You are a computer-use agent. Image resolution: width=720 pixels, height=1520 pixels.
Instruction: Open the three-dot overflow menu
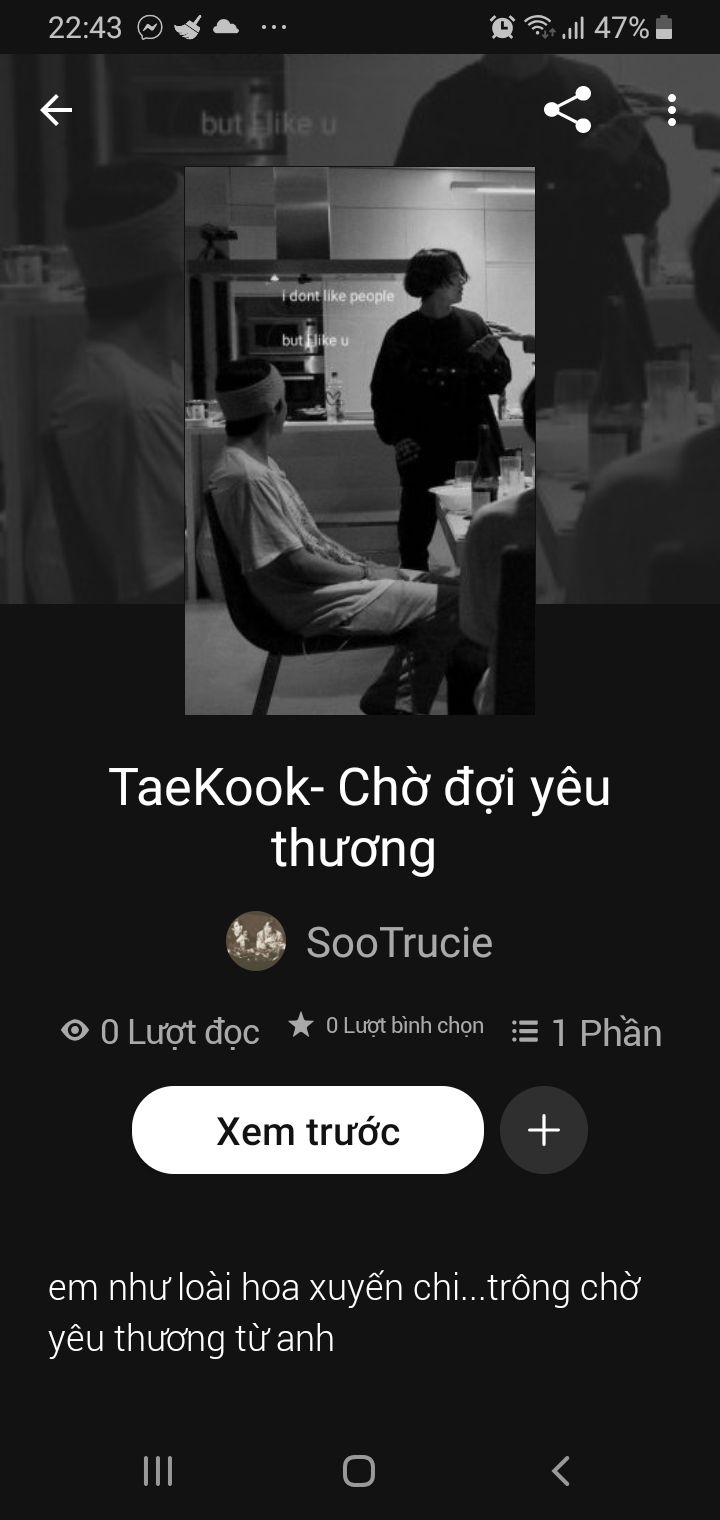pos(671,110)
